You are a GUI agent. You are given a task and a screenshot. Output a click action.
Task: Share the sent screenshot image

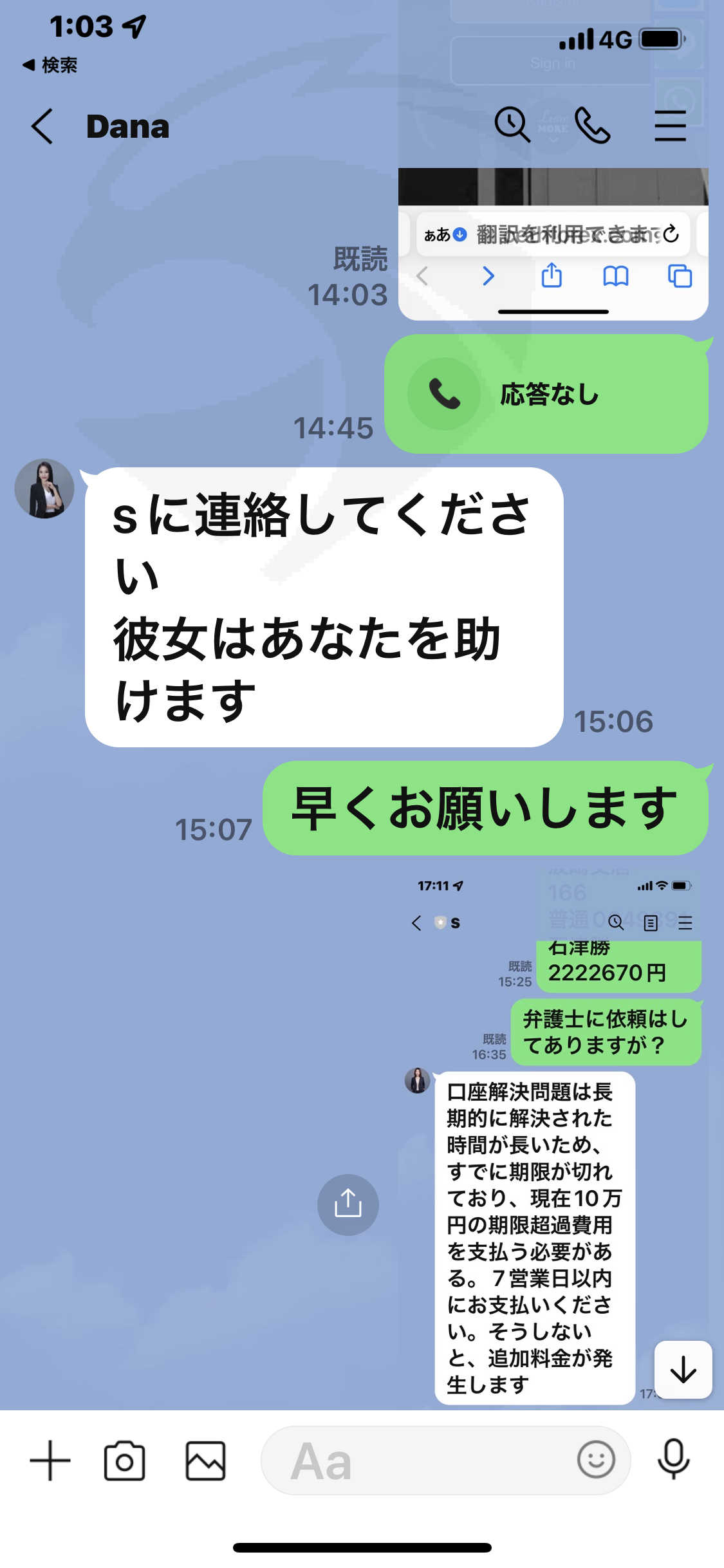coord(348,1204)
